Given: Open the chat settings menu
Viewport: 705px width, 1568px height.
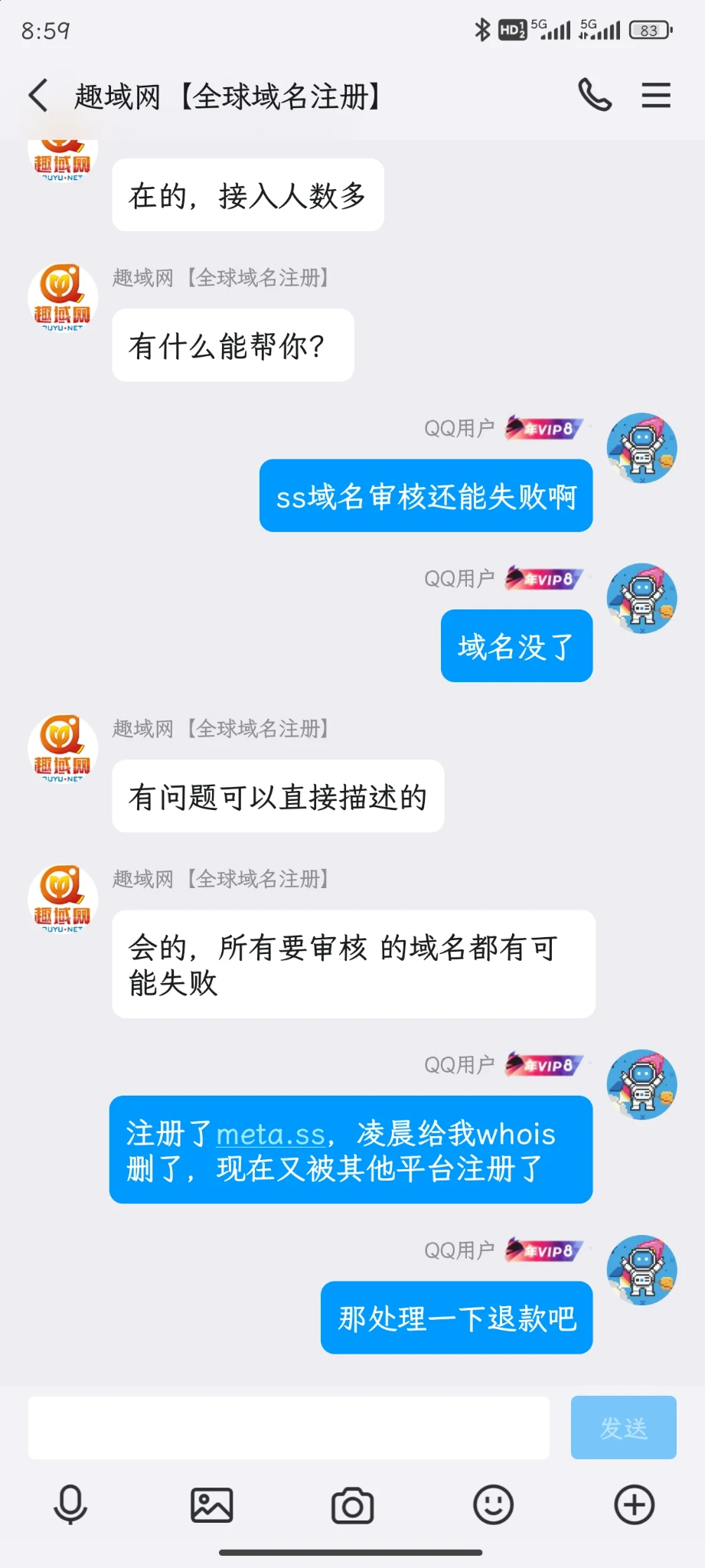Looking at the screenshot, I should 655,96.
